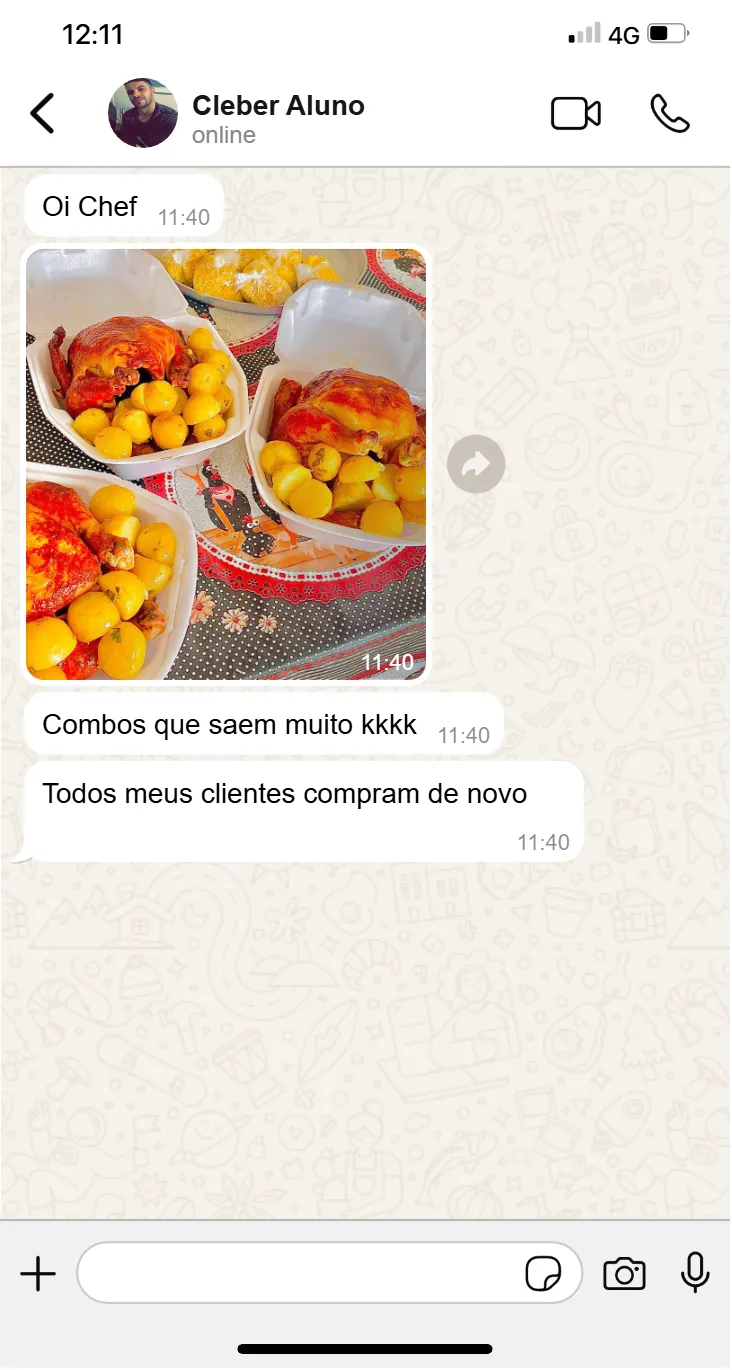
Task: Record a voice message with the microphone
Action: click(695, 1273)
